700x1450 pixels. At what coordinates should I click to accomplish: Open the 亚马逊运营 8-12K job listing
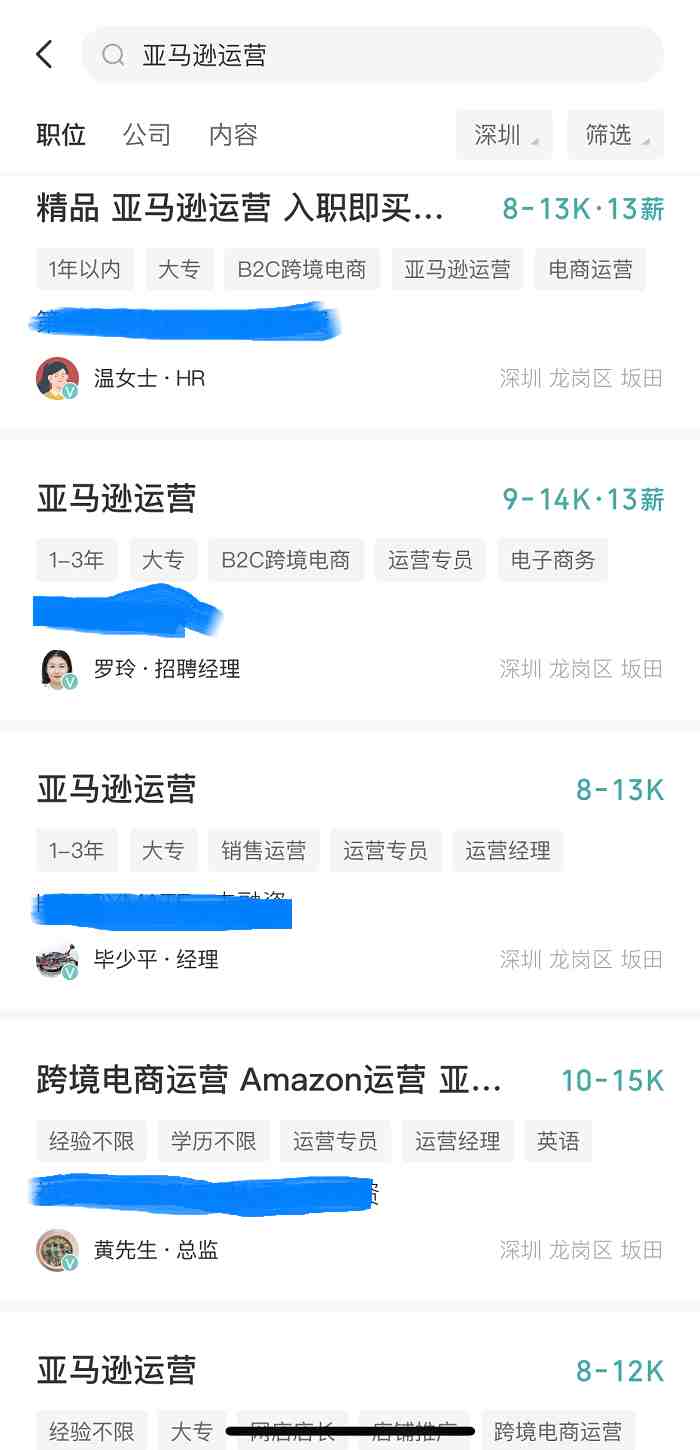(x=117, y=1370)
